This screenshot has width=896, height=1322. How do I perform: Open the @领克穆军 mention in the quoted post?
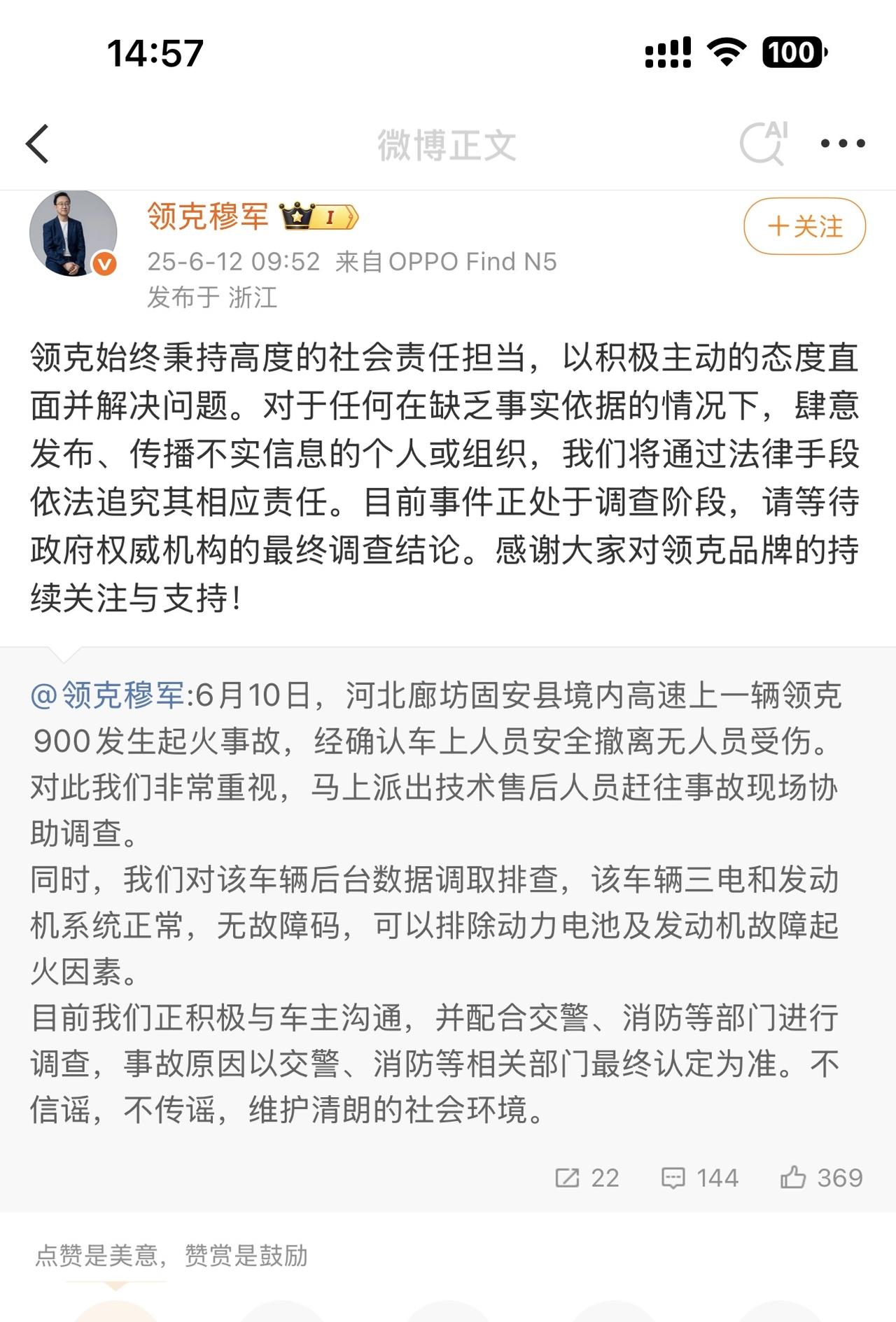pyautogui.click(x=107, y=695)
